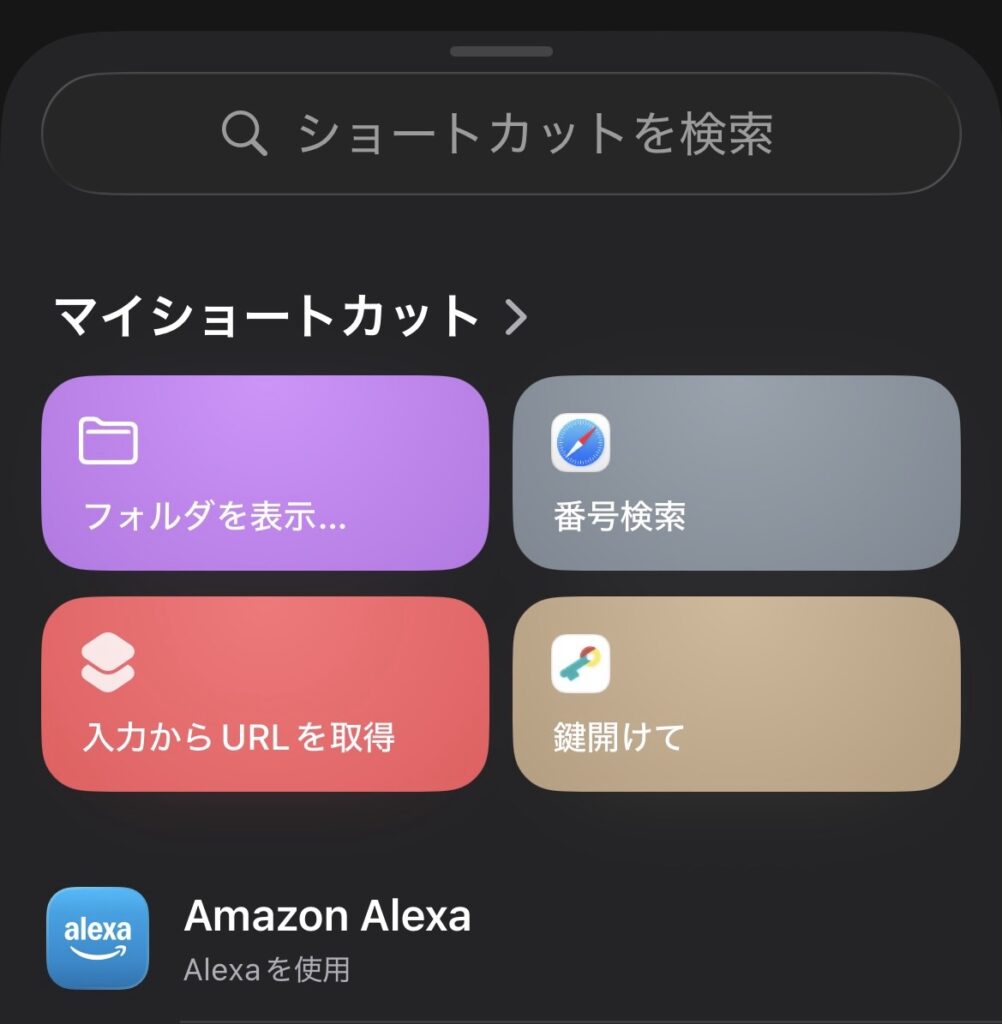Tap the search field ショートカットを検索
1002x1024 pixels.
pyautogui.click(x=500, y=134)
